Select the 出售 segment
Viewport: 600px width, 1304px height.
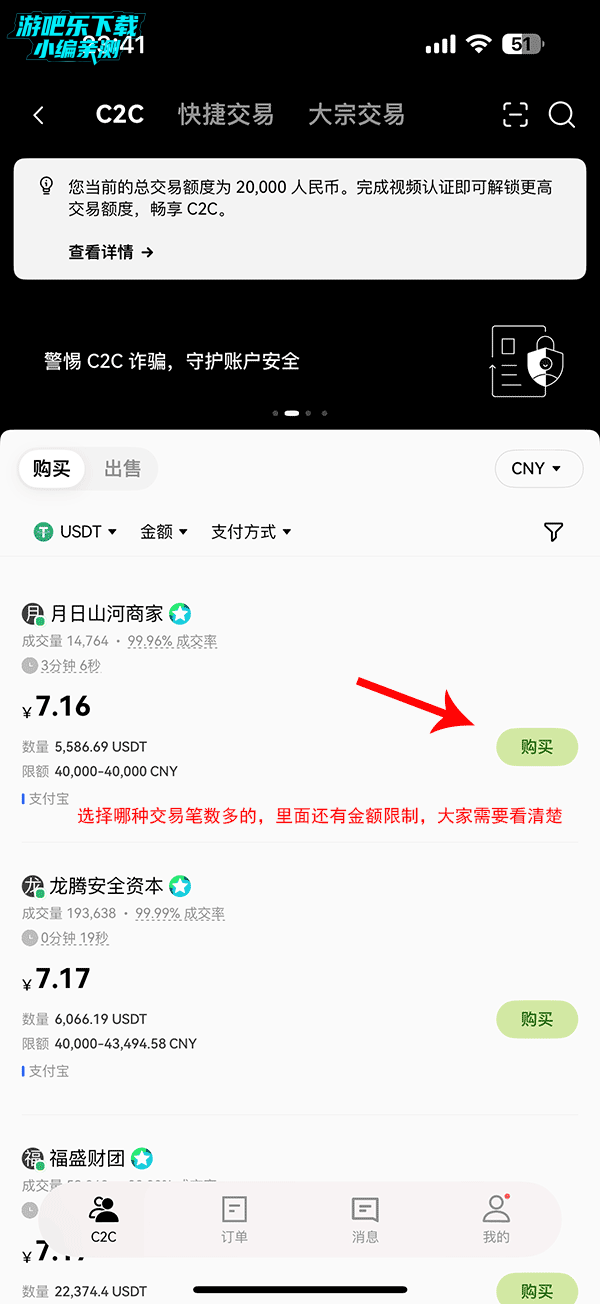[123, 469]
